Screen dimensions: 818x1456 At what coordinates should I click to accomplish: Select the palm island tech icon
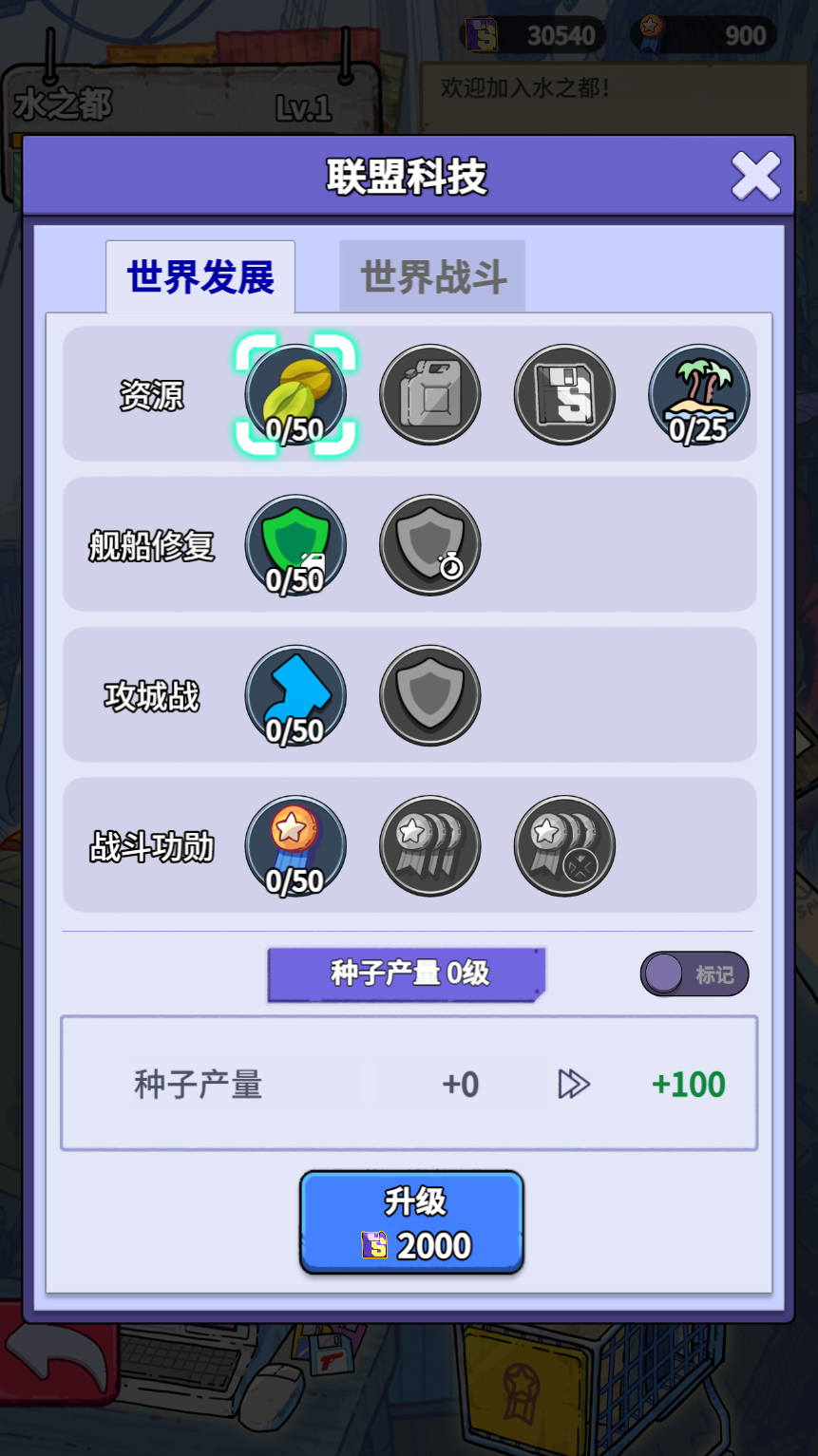coord(699,394)
